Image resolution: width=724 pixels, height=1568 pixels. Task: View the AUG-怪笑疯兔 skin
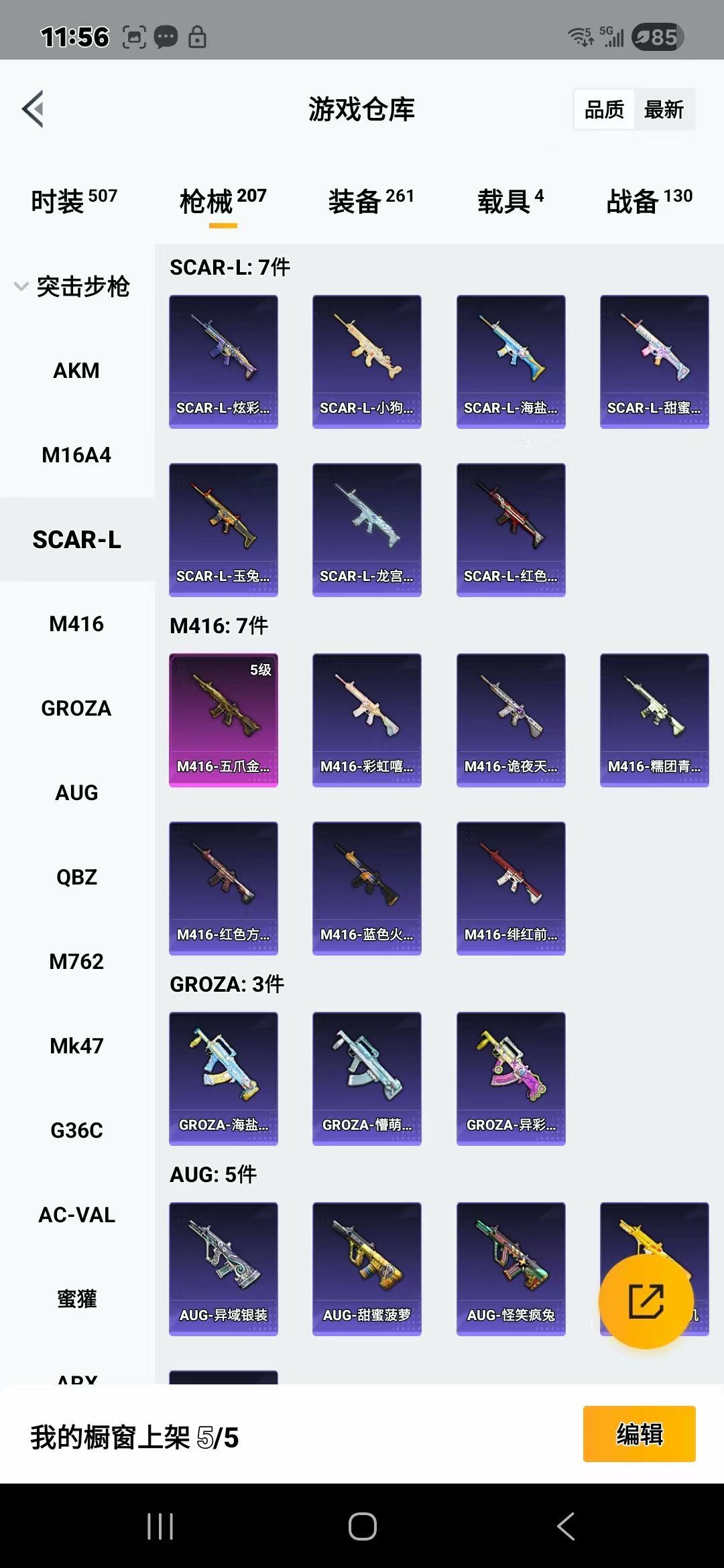coord(511,1268)
